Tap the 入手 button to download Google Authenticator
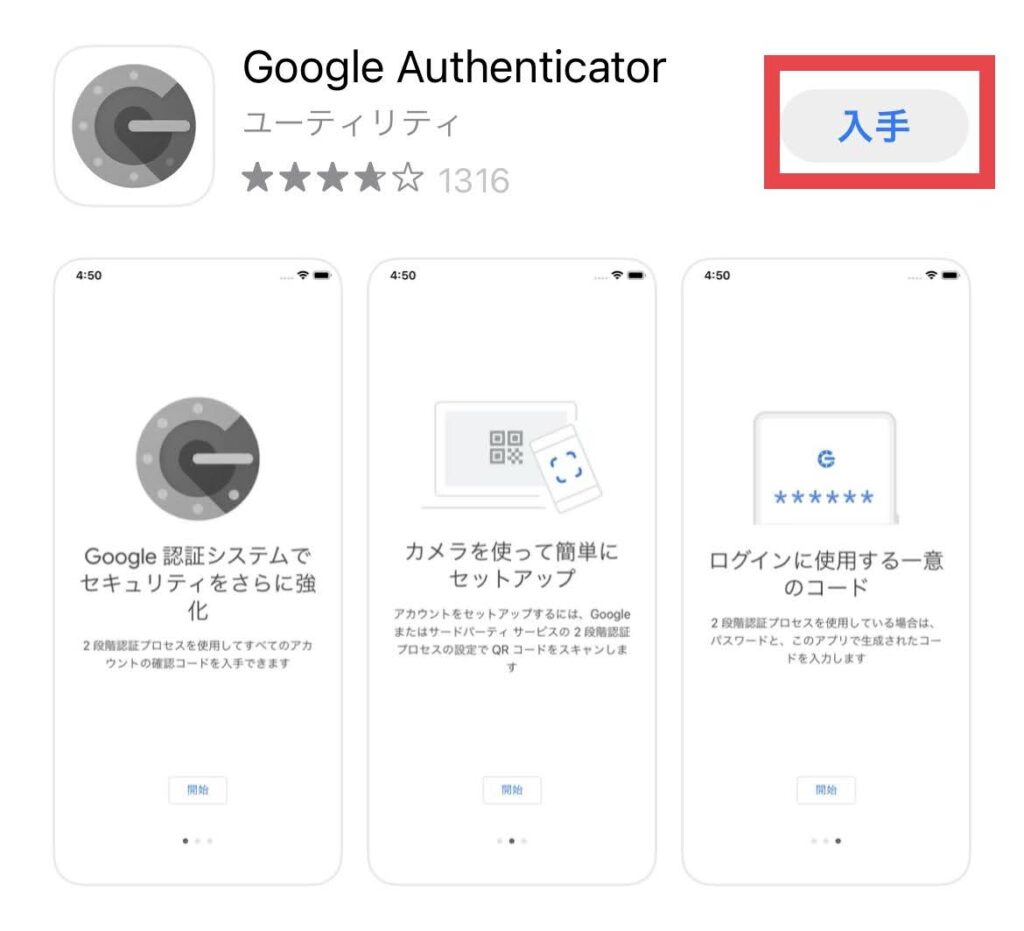This screenshot has width=1024, height=931. coord(875,126)
